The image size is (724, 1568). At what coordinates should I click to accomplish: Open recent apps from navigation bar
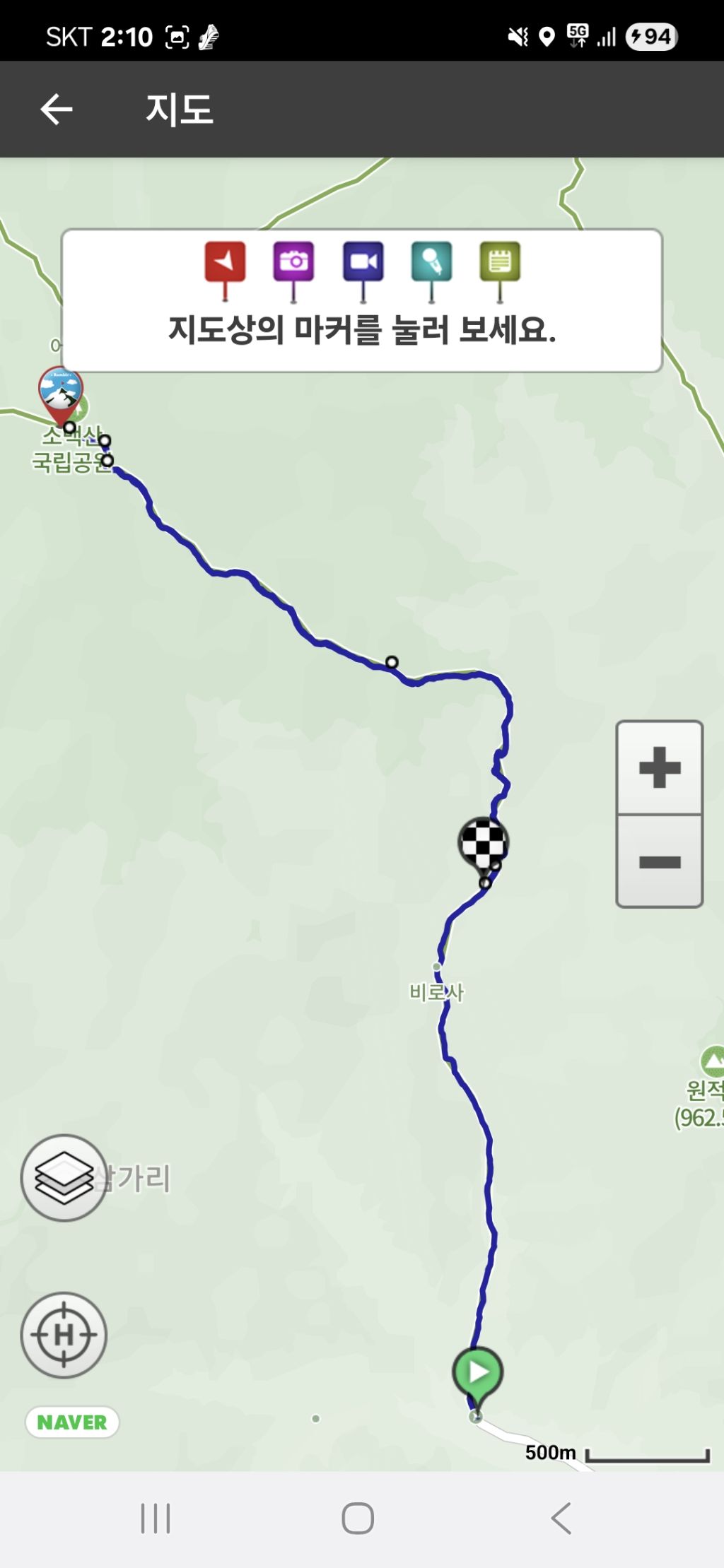(156, 1518)
